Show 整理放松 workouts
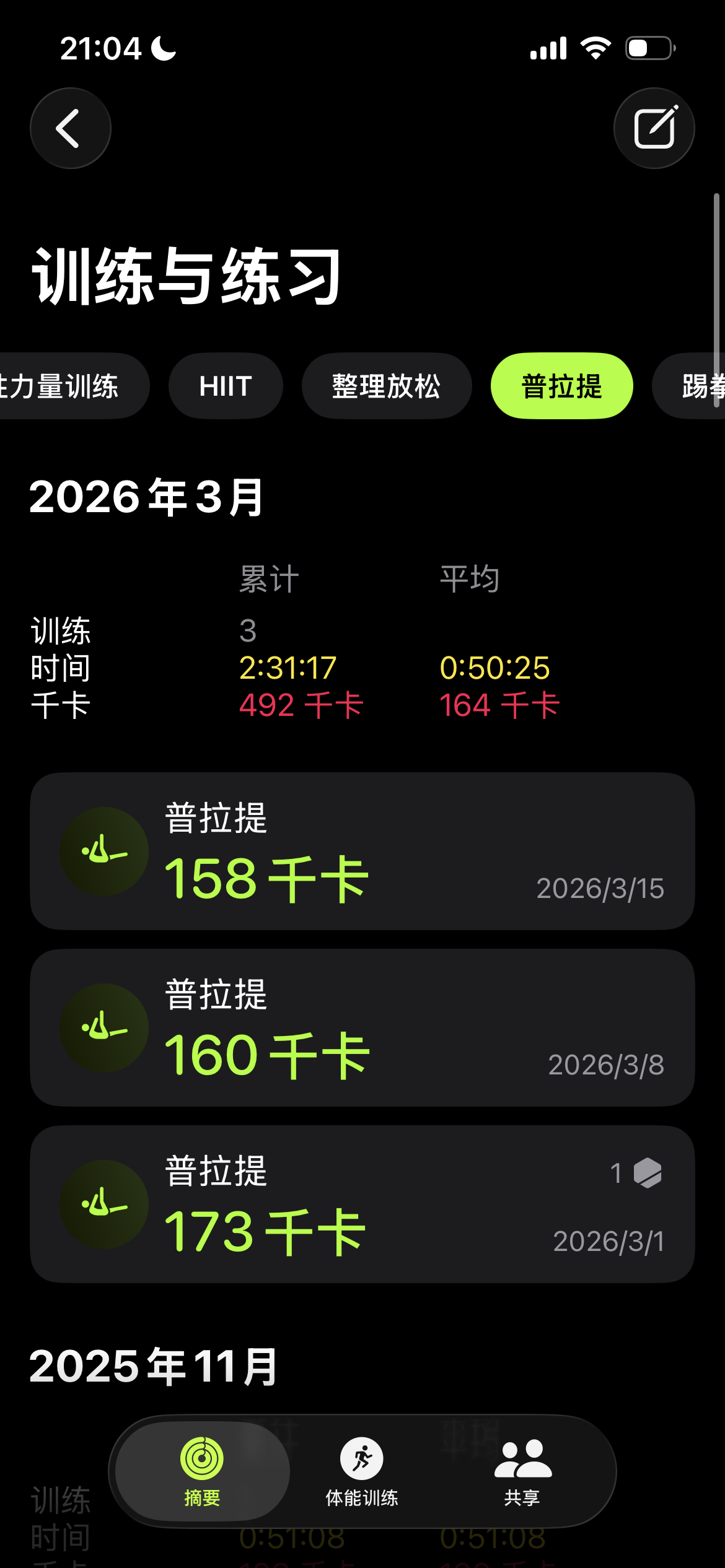Image resolution: width=725 pixels, height=1568 pixels. tap(386, 386)
